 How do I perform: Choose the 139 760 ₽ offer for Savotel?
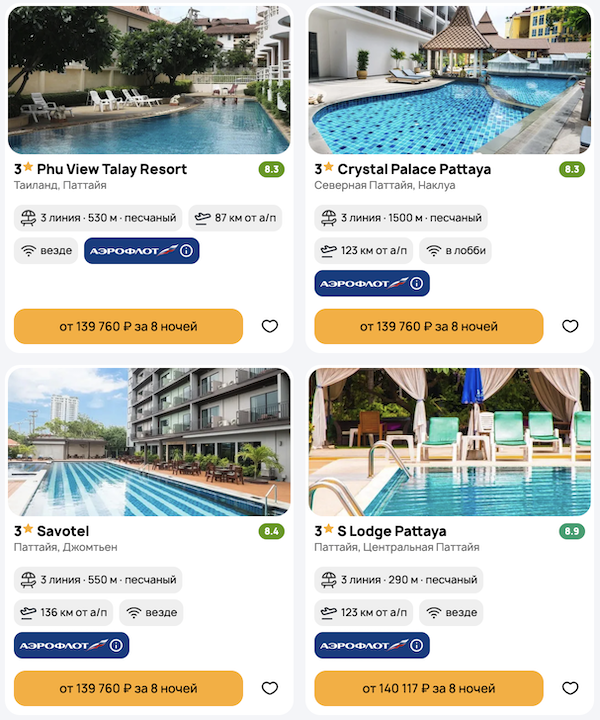click(129, 688)
